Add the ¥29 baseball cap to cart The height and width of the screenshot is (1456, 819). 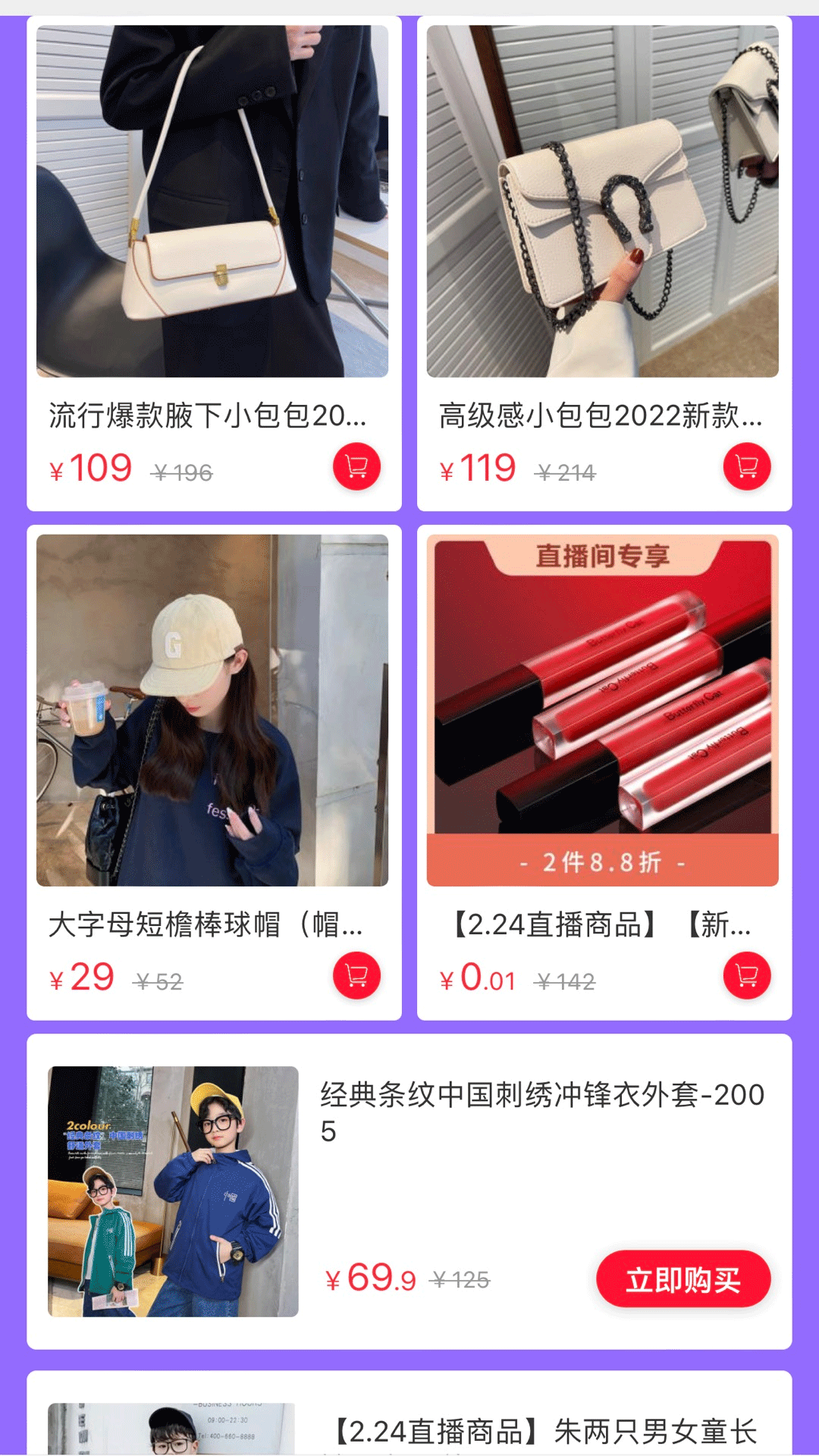356,975
